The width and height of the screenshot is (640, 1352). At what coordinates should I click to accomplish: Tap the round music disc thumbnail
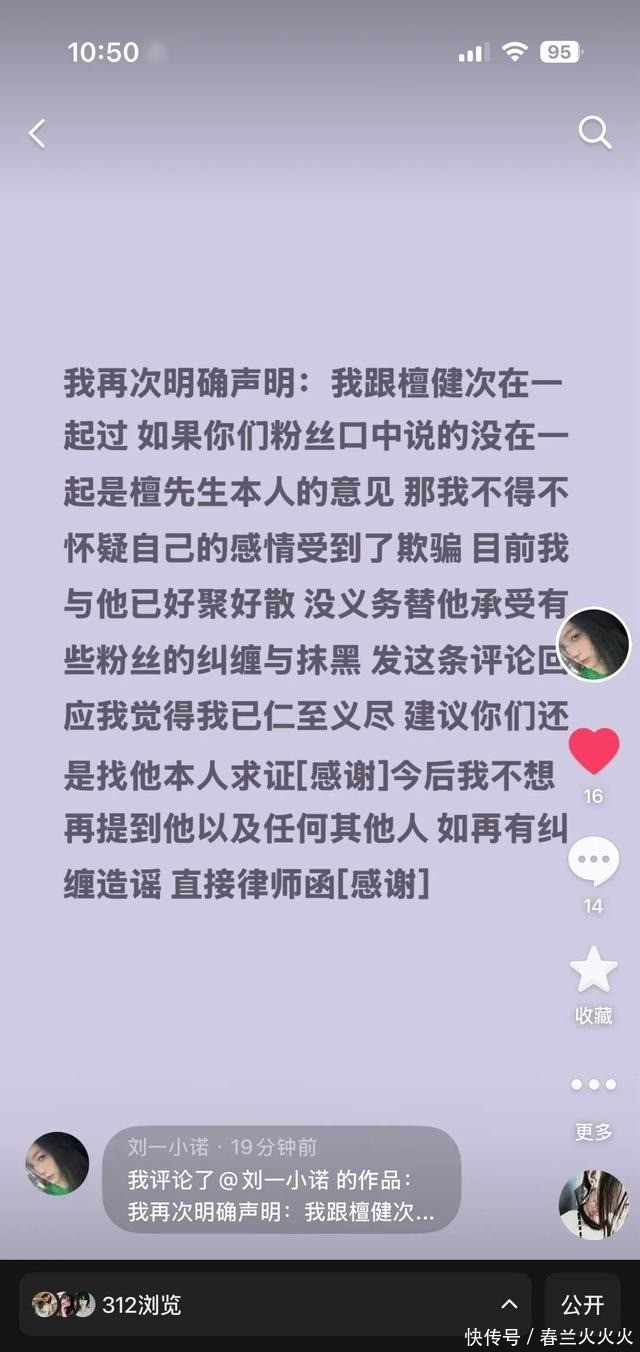click(x=594, y=1205)
